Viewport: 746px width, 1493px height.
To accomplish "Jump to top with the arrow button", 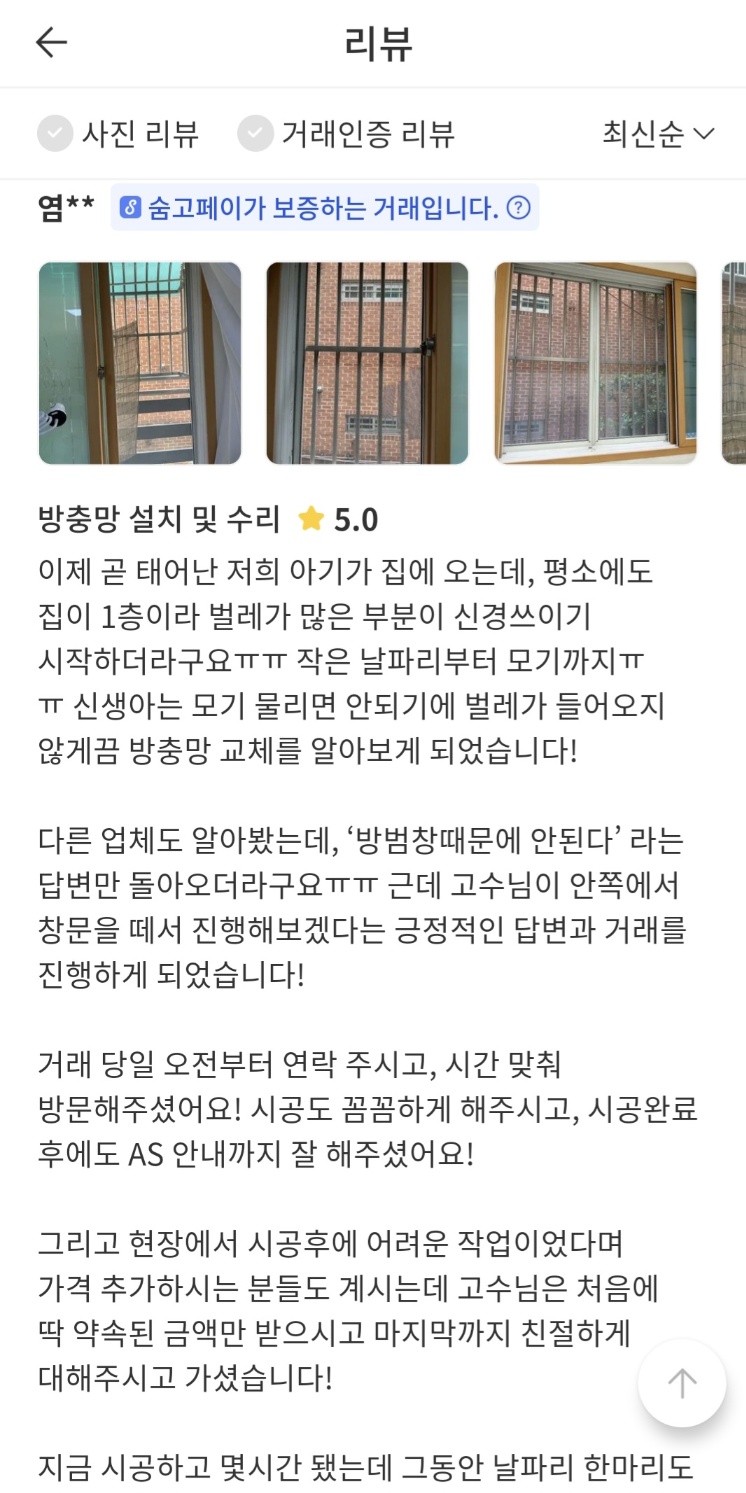I will [x=682, y=1383].
